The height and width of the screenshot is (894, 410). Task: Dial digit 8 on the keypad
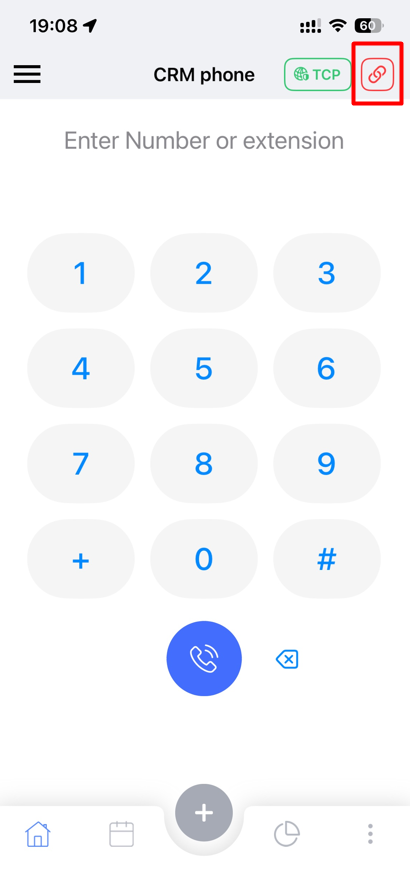click(x=204, y=465)
